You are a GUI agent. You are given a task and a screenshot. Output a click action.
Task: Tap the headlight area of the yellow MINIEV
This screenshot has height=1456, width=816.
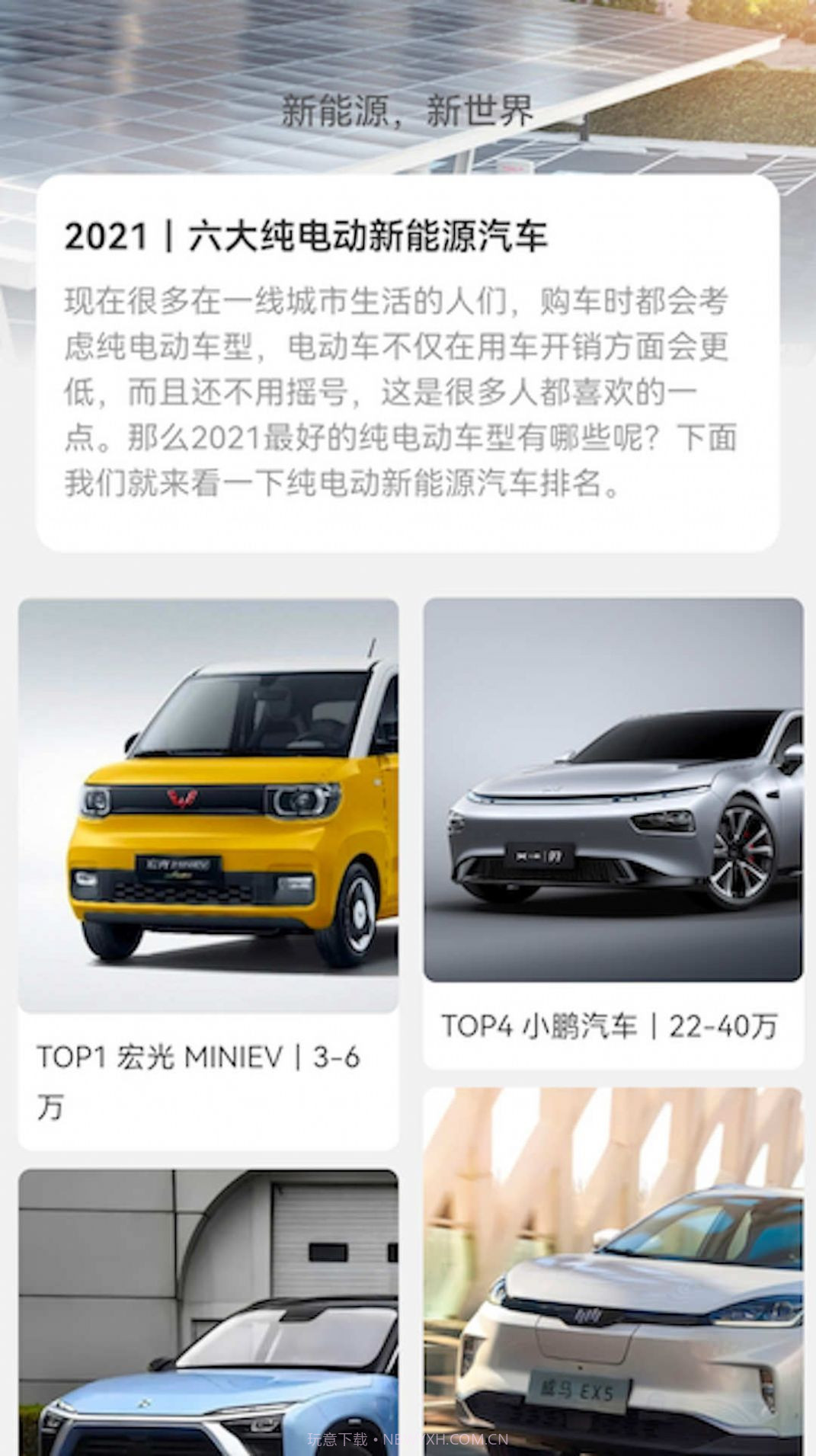coord(301,804)
